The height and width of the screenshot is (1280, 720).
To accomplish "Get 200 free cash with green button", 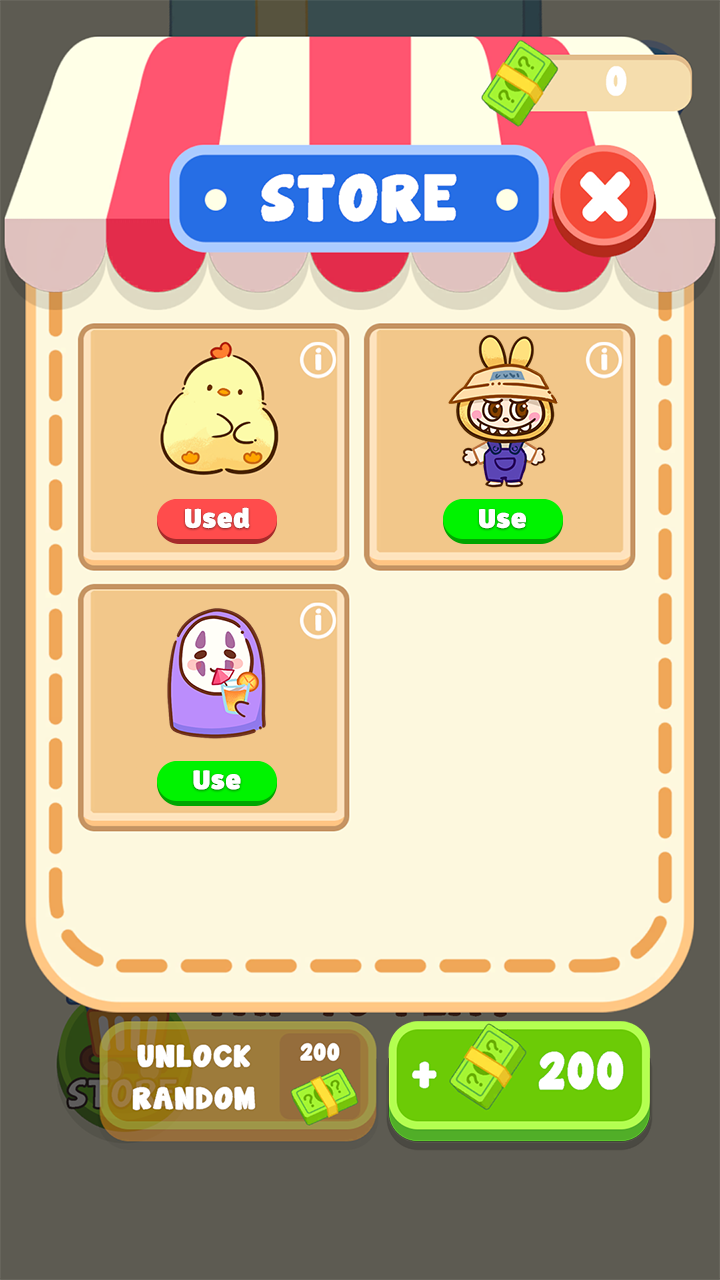I will pos(519,1078).
